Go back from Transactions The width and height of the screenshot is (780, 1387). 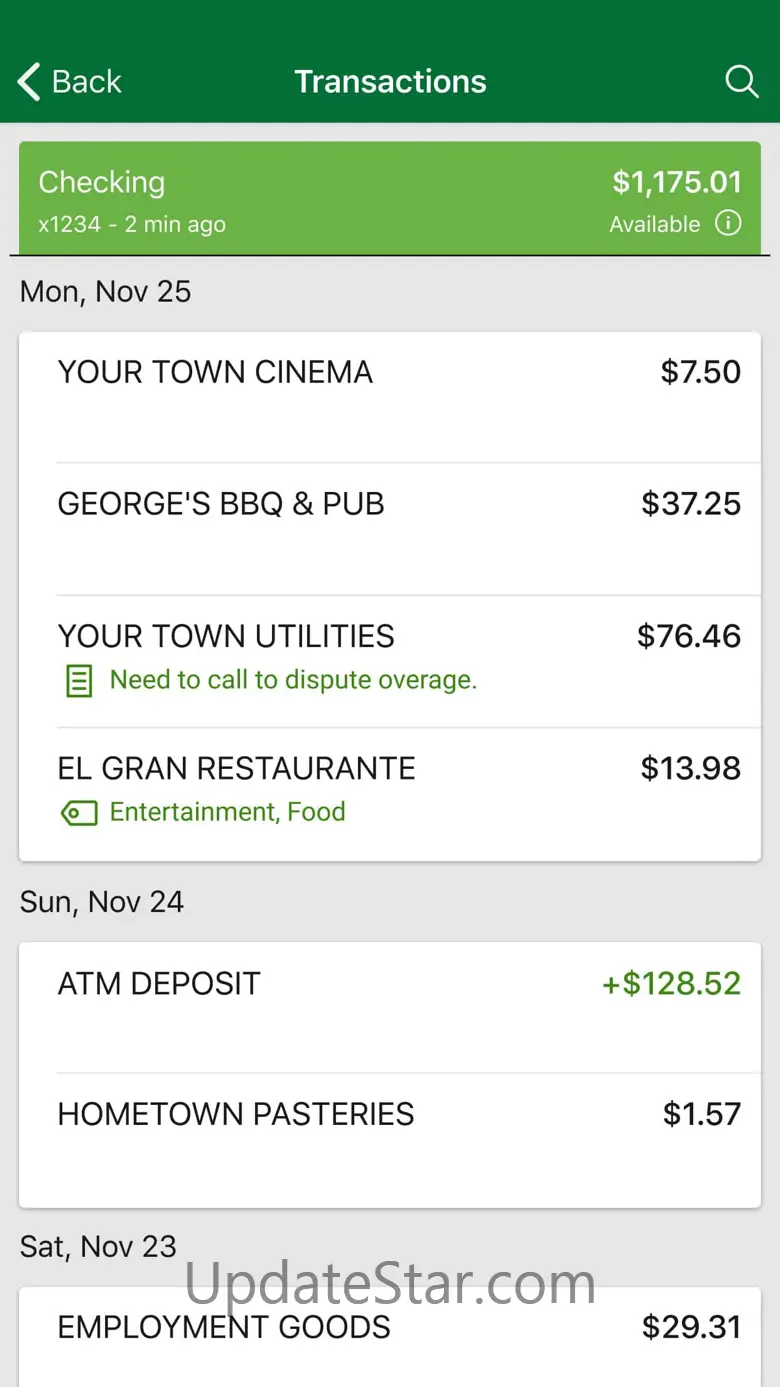pyautogui.click(x=70, y=82)
